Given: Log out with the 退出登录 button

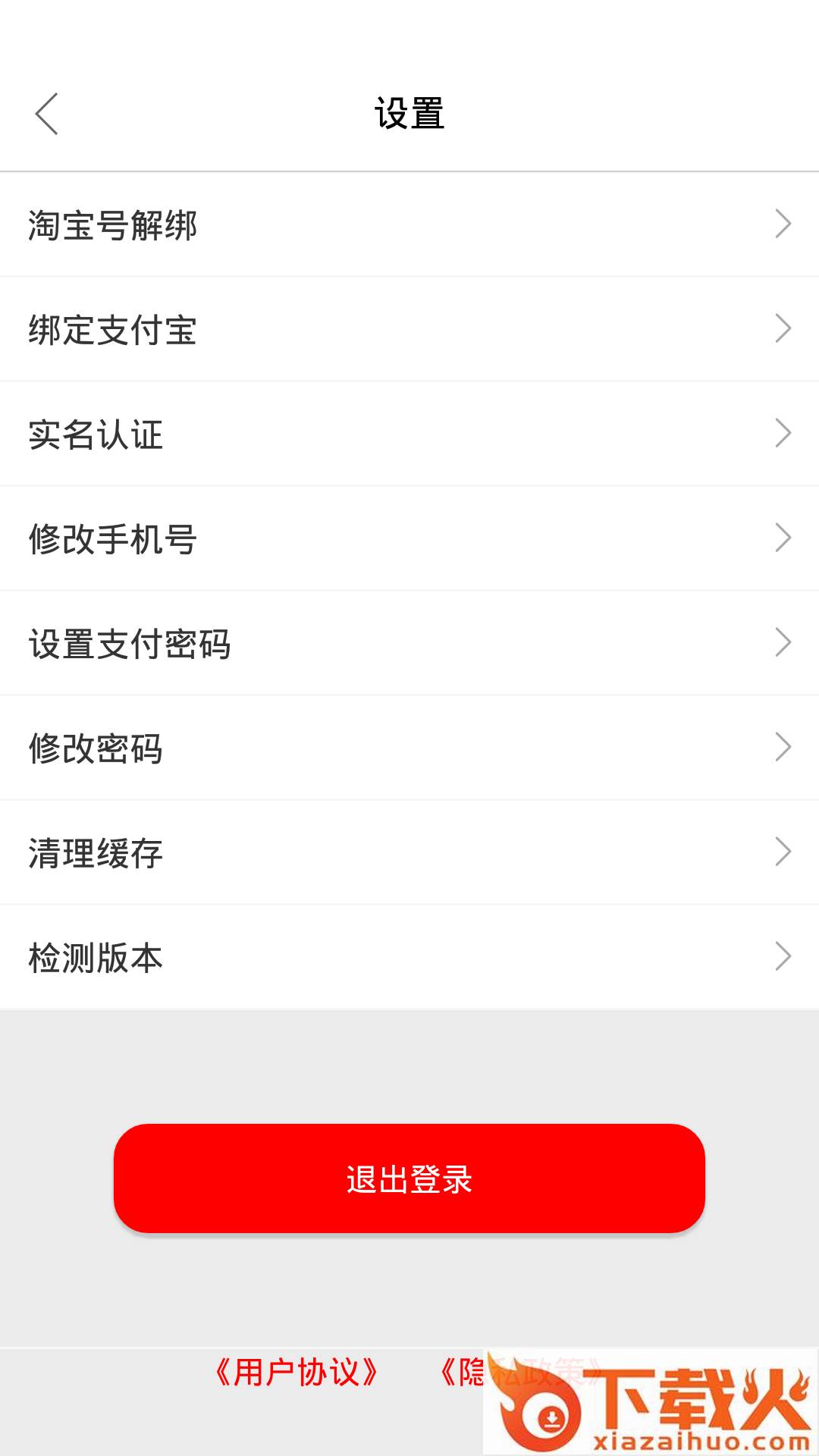Looking at the screenshot, I should click(409, 1178).
